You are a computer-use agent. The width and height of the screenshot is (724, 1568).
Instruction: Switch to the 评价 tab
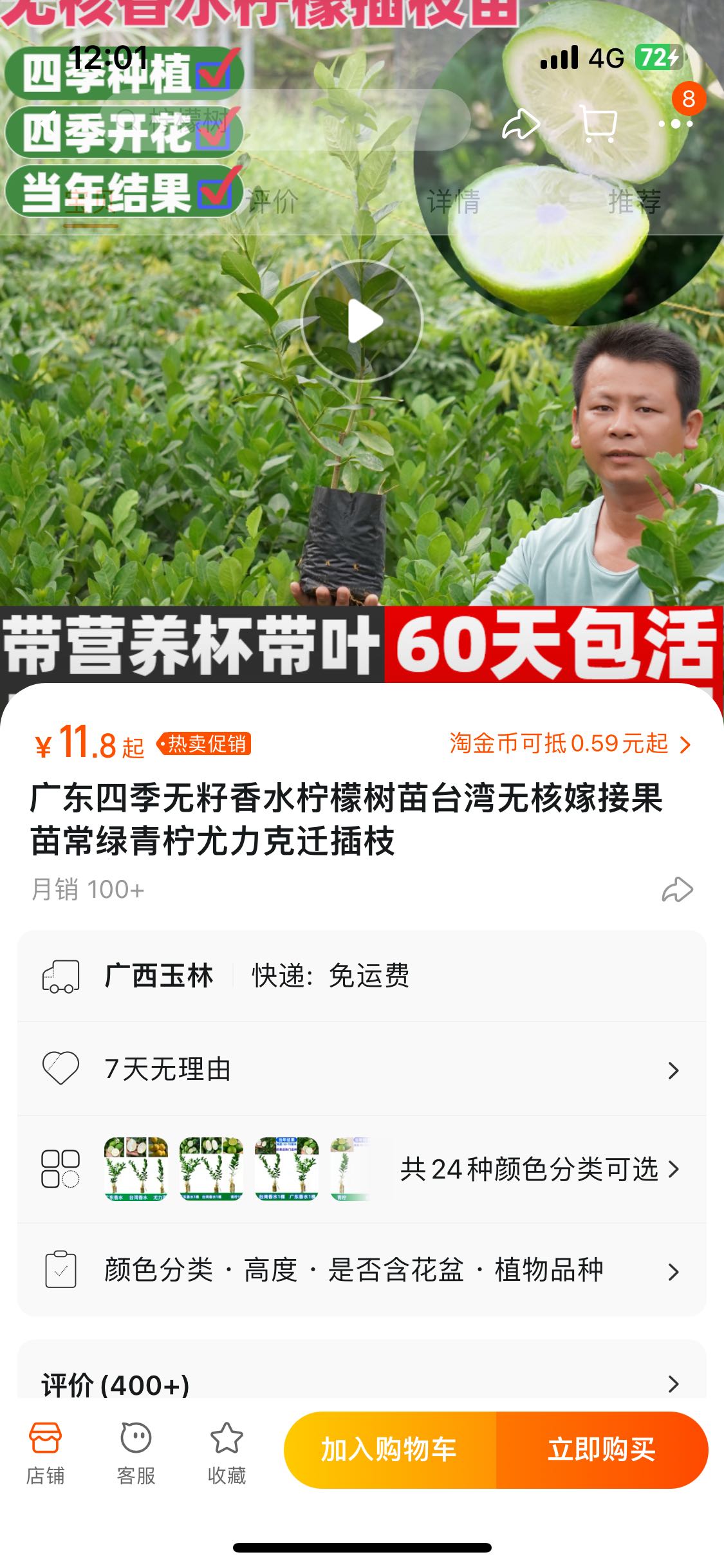(x=273, y=202)
